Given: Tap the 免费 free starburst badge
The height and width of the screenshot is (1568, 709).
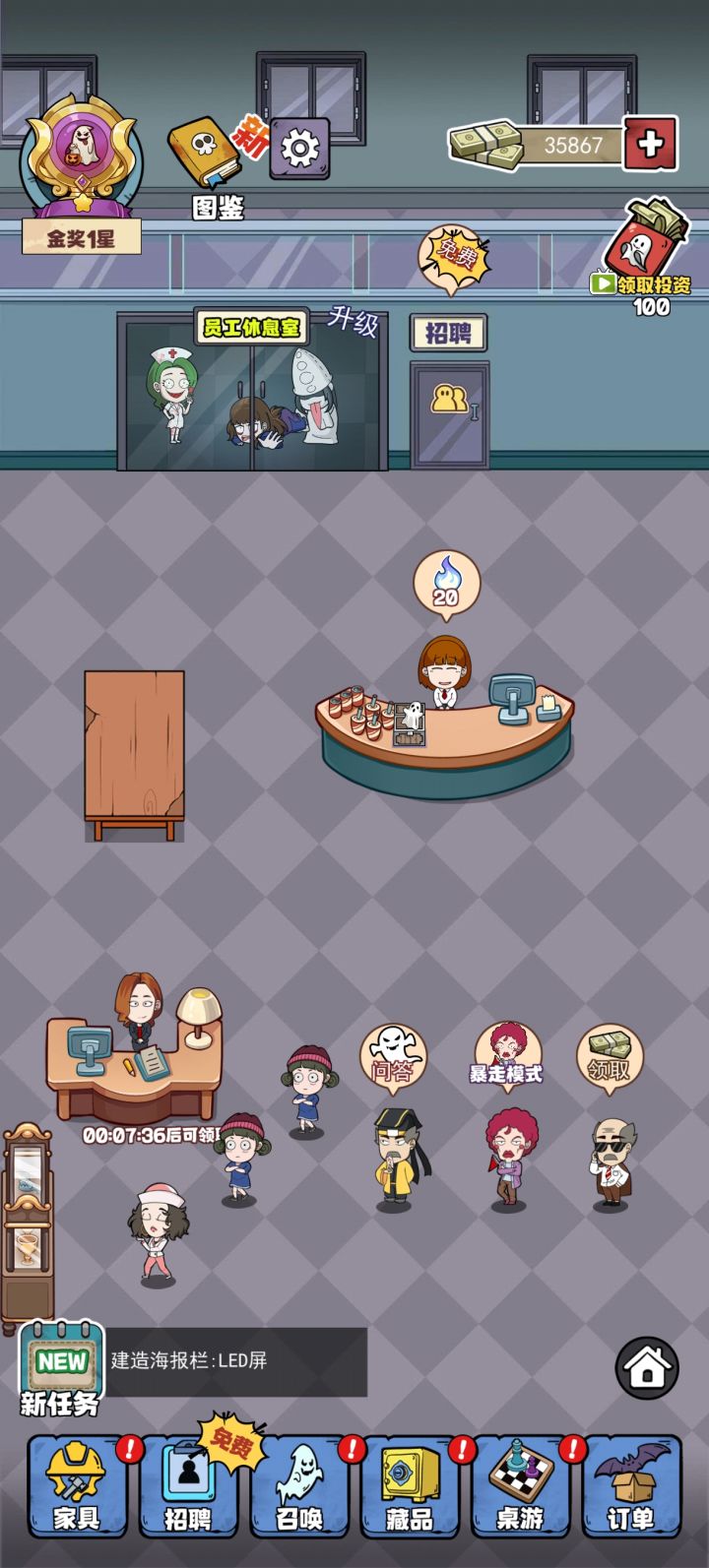Looking at the screenshot, I should [x=452, y=249].
